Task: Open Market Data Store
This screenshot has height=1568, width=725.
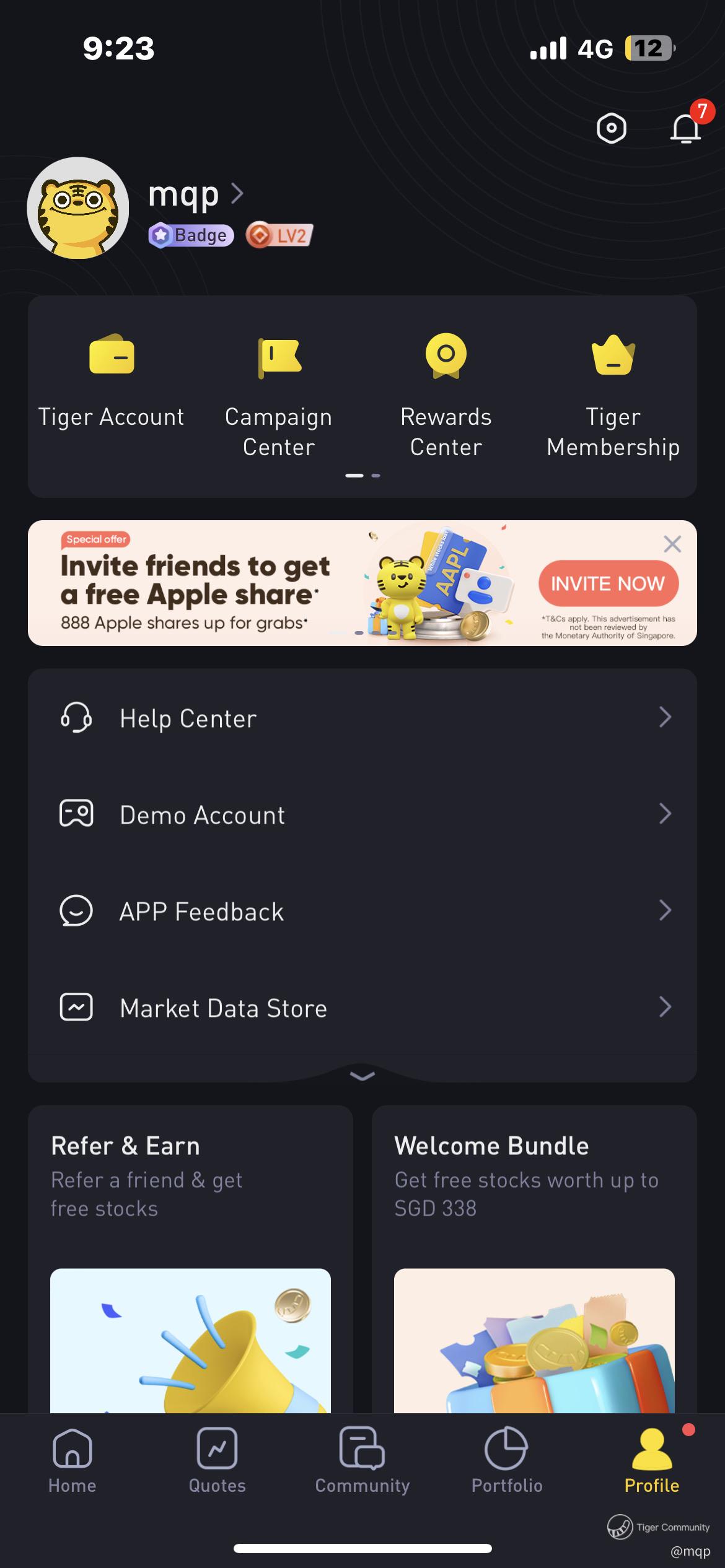Action: 362,1008
